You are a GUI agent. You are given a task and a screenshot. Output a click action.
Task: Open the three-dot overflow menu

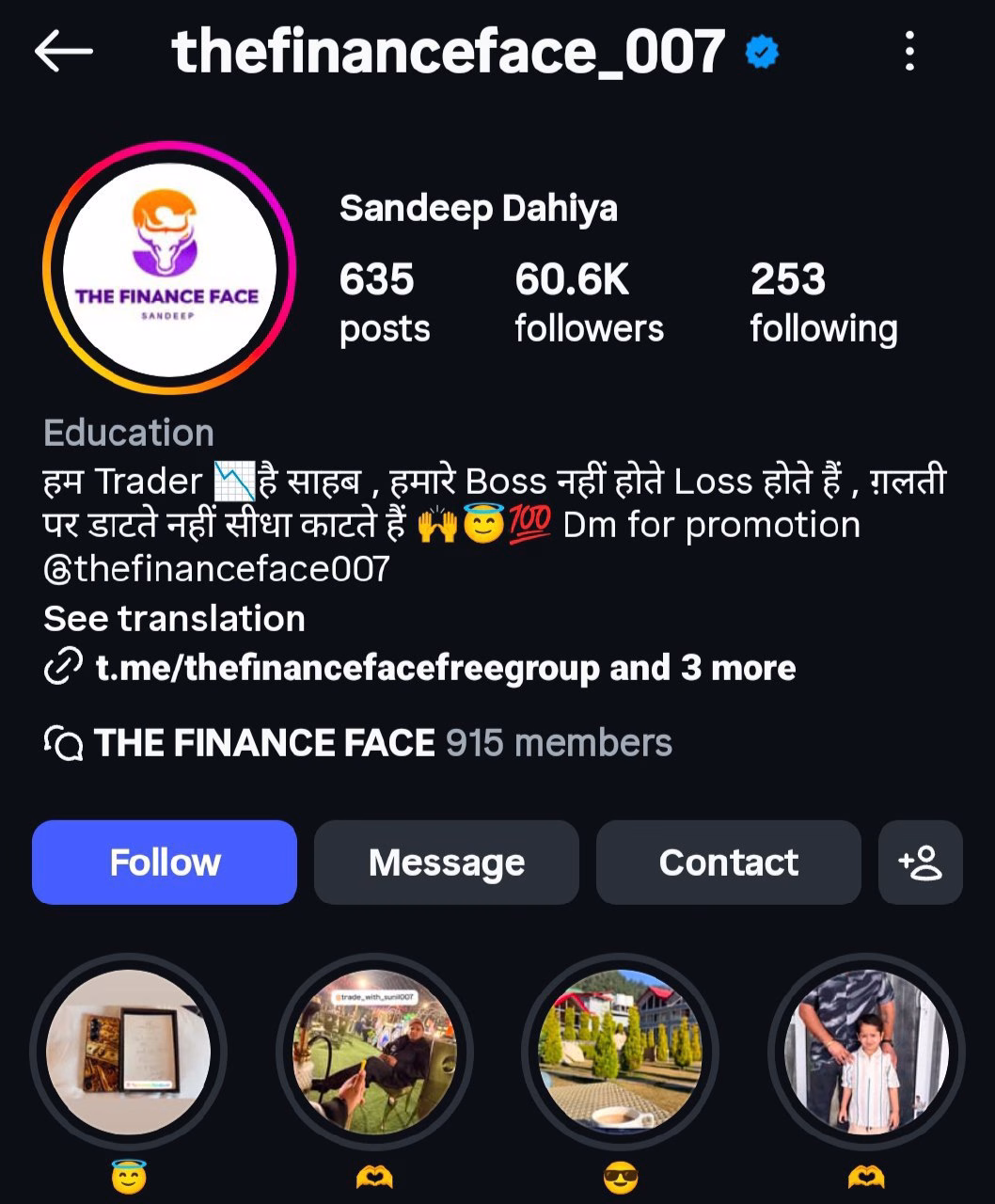click(x=908, y=52)
